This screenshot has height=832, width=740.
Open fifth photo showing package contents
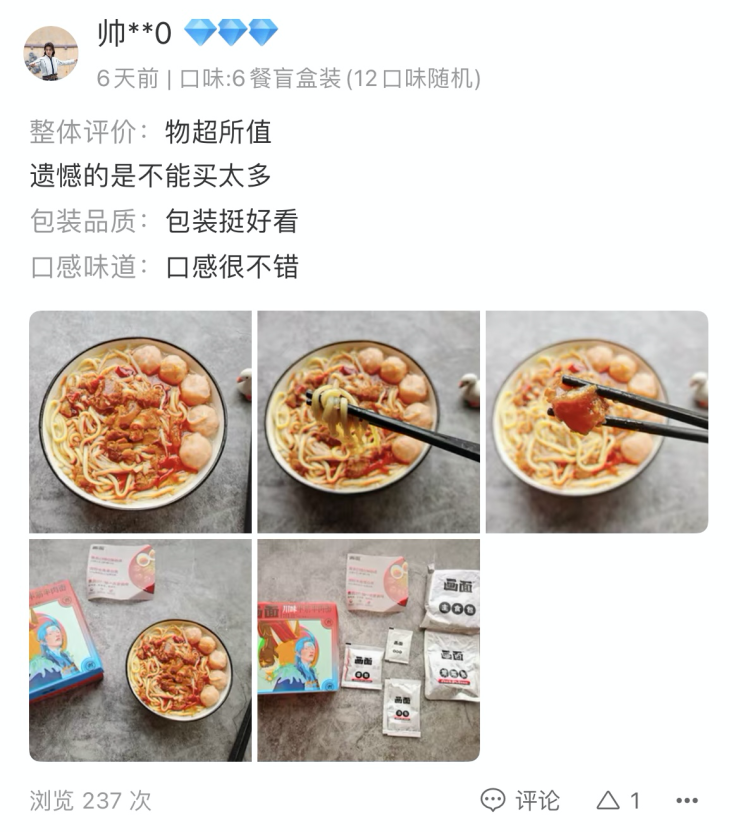click(368, 650)
